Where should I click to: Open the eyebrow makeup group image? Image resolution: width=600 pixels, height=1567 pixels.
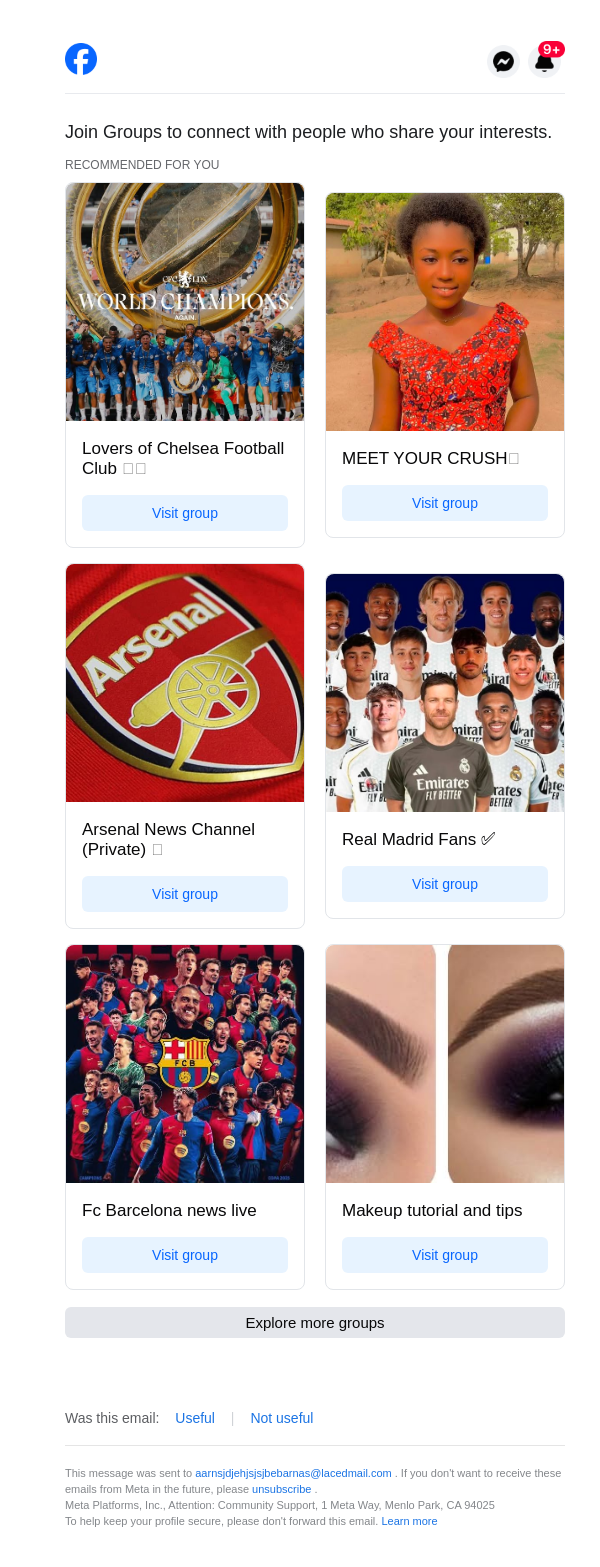(445, 1064)
